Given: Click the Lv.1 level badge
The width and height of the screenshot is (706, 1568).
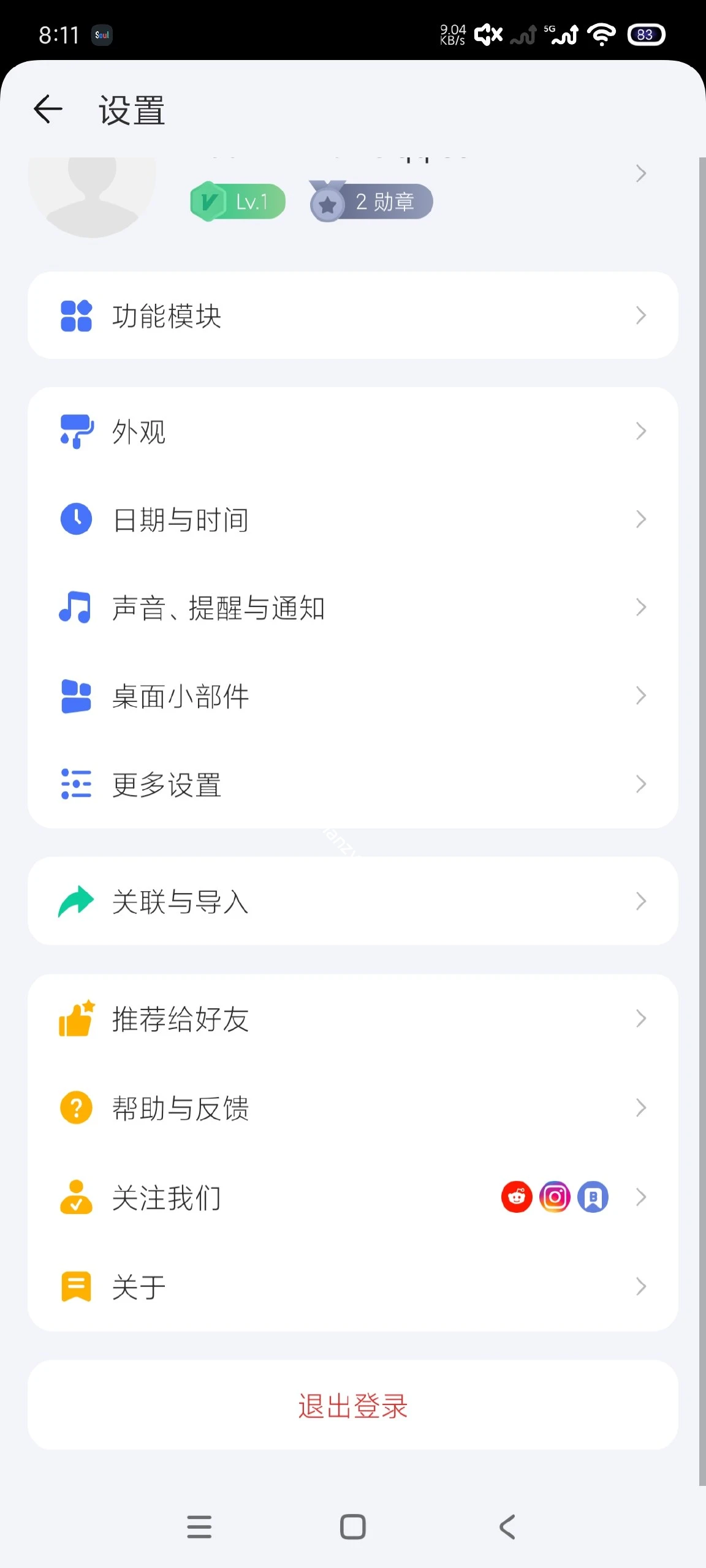Looking at the screenshot, I should pyautogui.click(x=237, y=201).
